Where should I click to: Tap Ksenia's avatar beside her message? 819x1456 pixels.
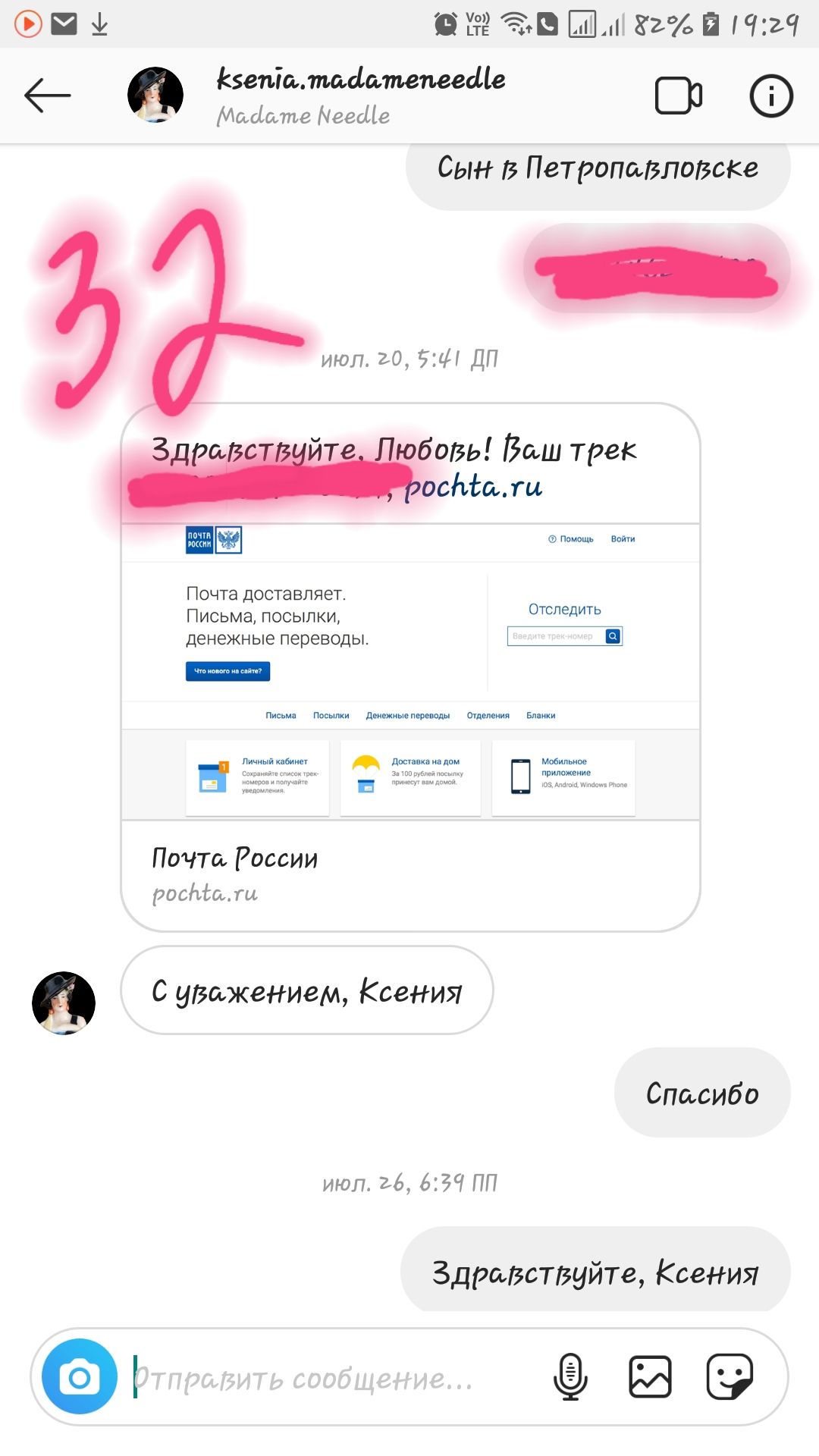tap(64, 1003)
